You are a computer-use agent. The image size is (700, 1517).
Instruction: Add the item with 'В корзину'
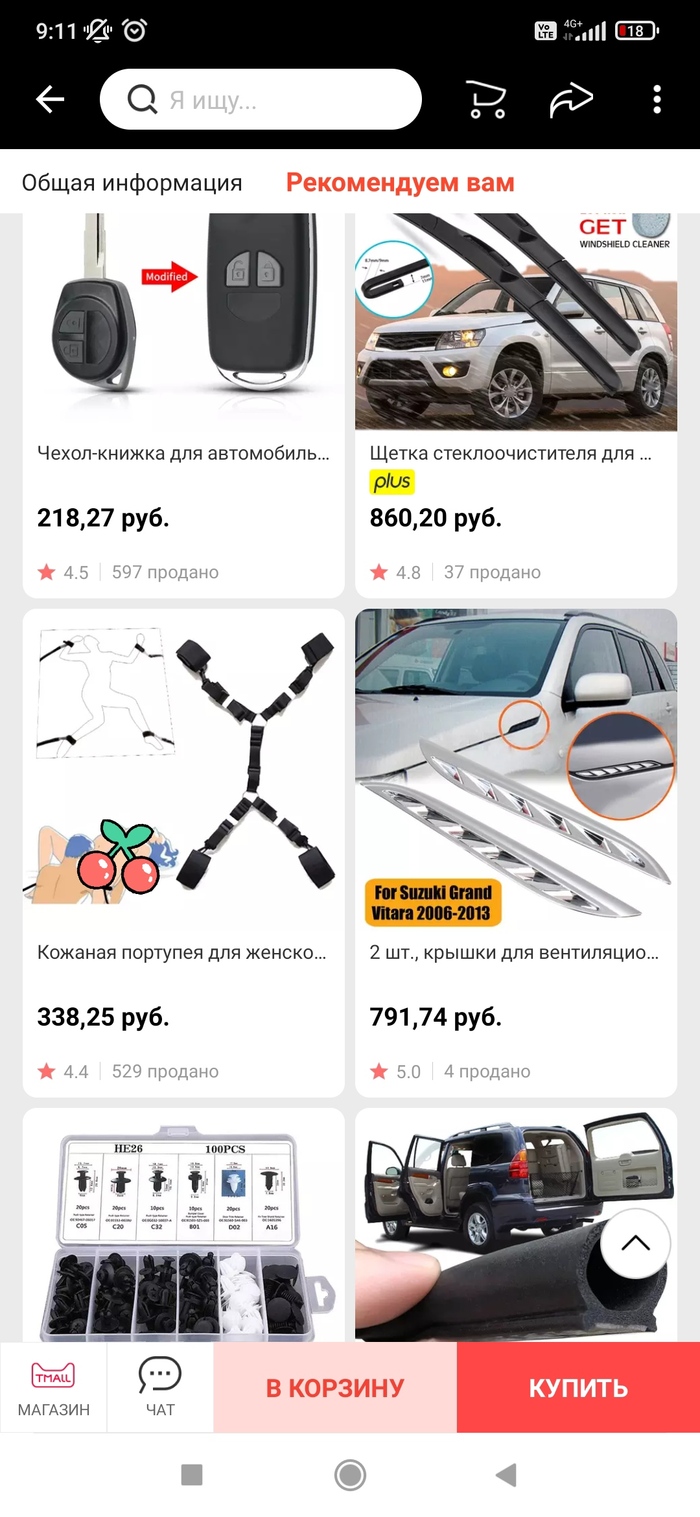click(x=335, y=1387)
